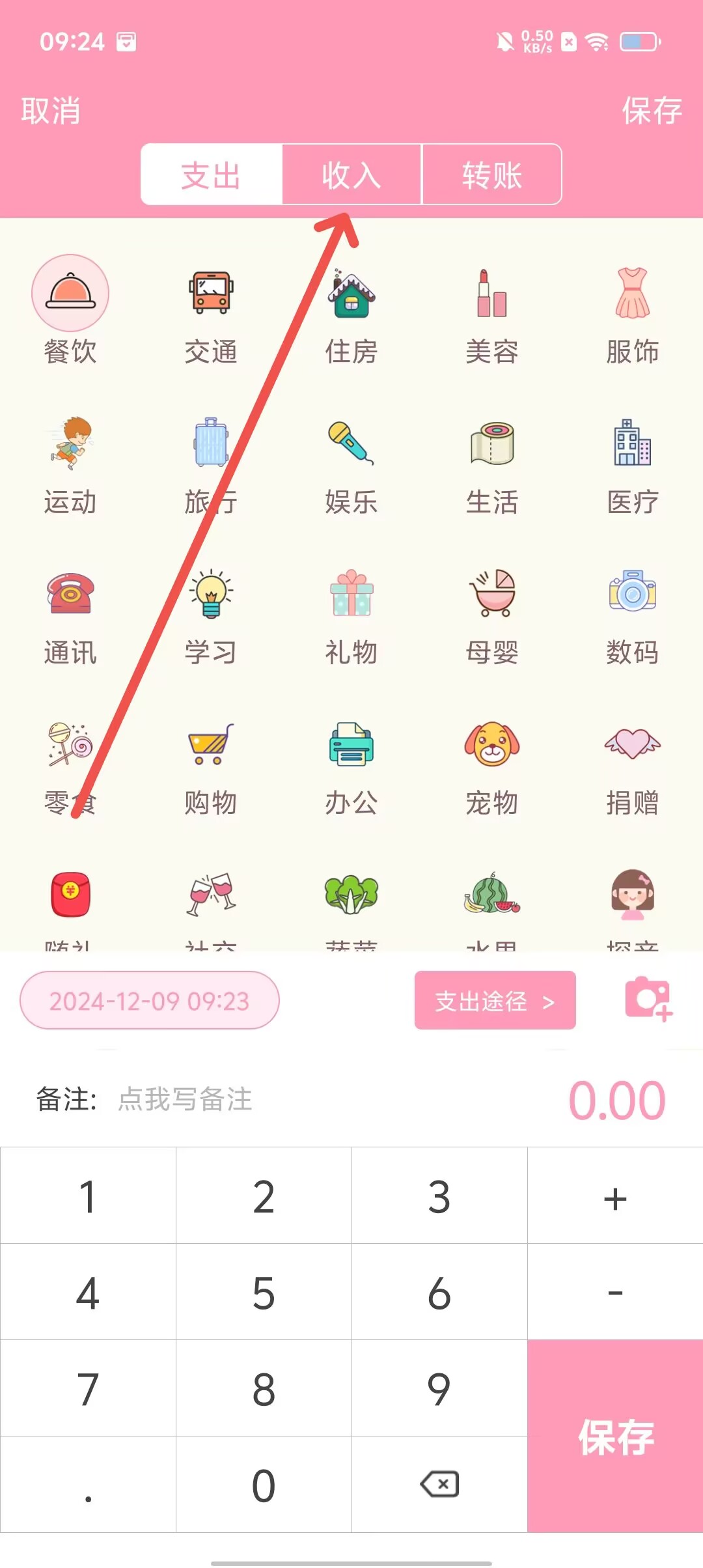703x1568 pixels.
Task: Choose the 数码 category
Action: click(633, 616)
